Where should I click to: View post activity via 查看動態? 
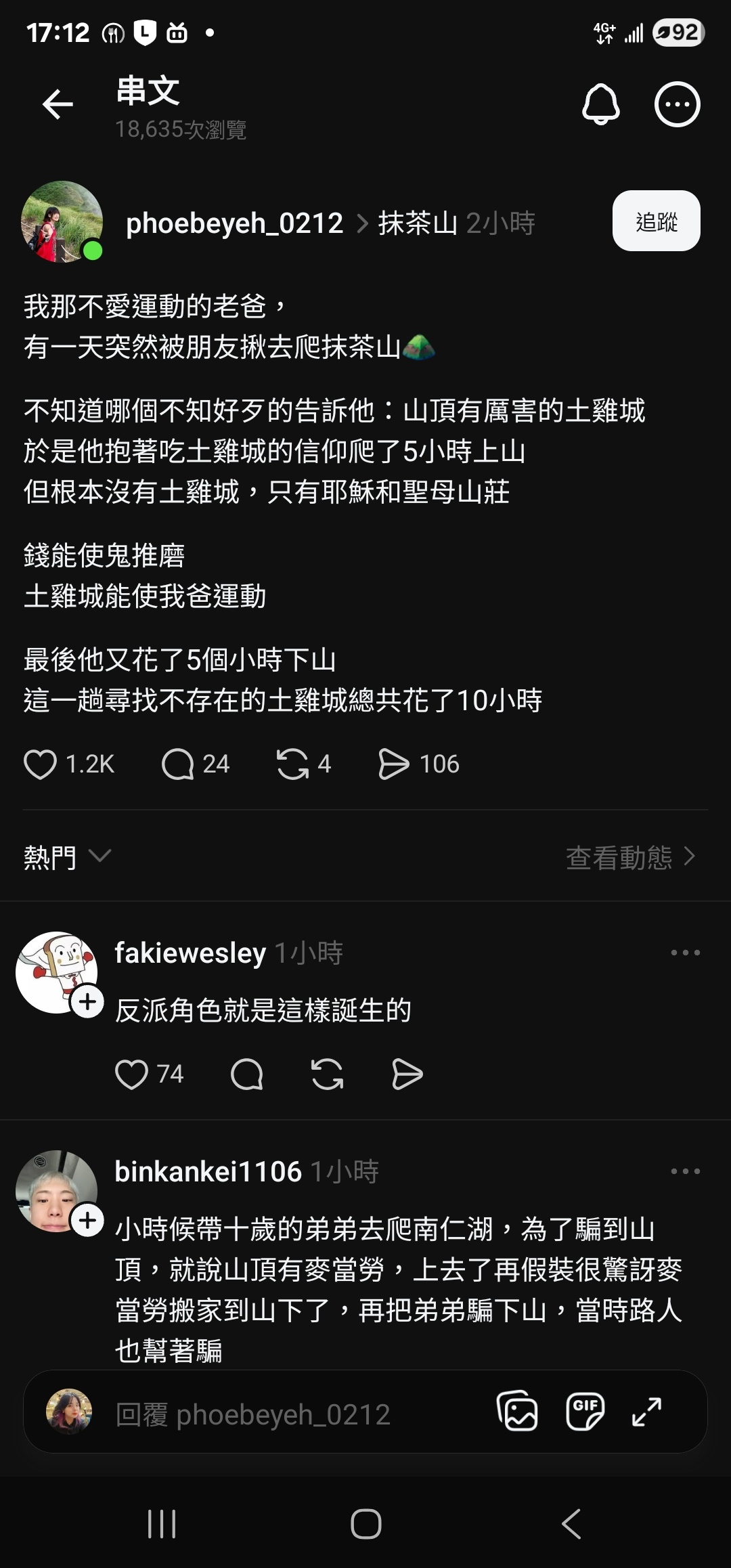[x=630, y=857]
